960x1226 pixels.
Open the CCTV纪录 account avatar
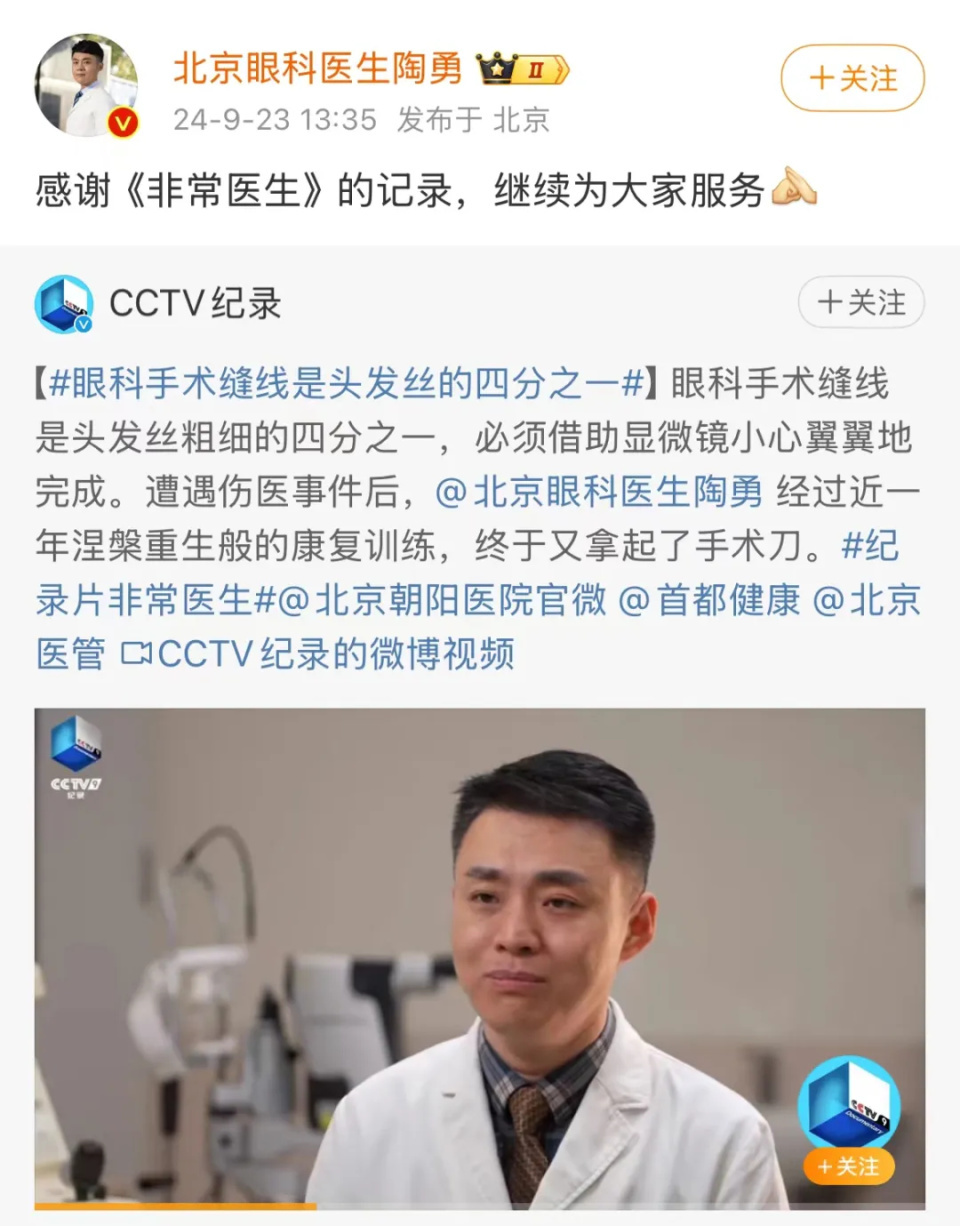pyautogui.click(x=65, y=302)
